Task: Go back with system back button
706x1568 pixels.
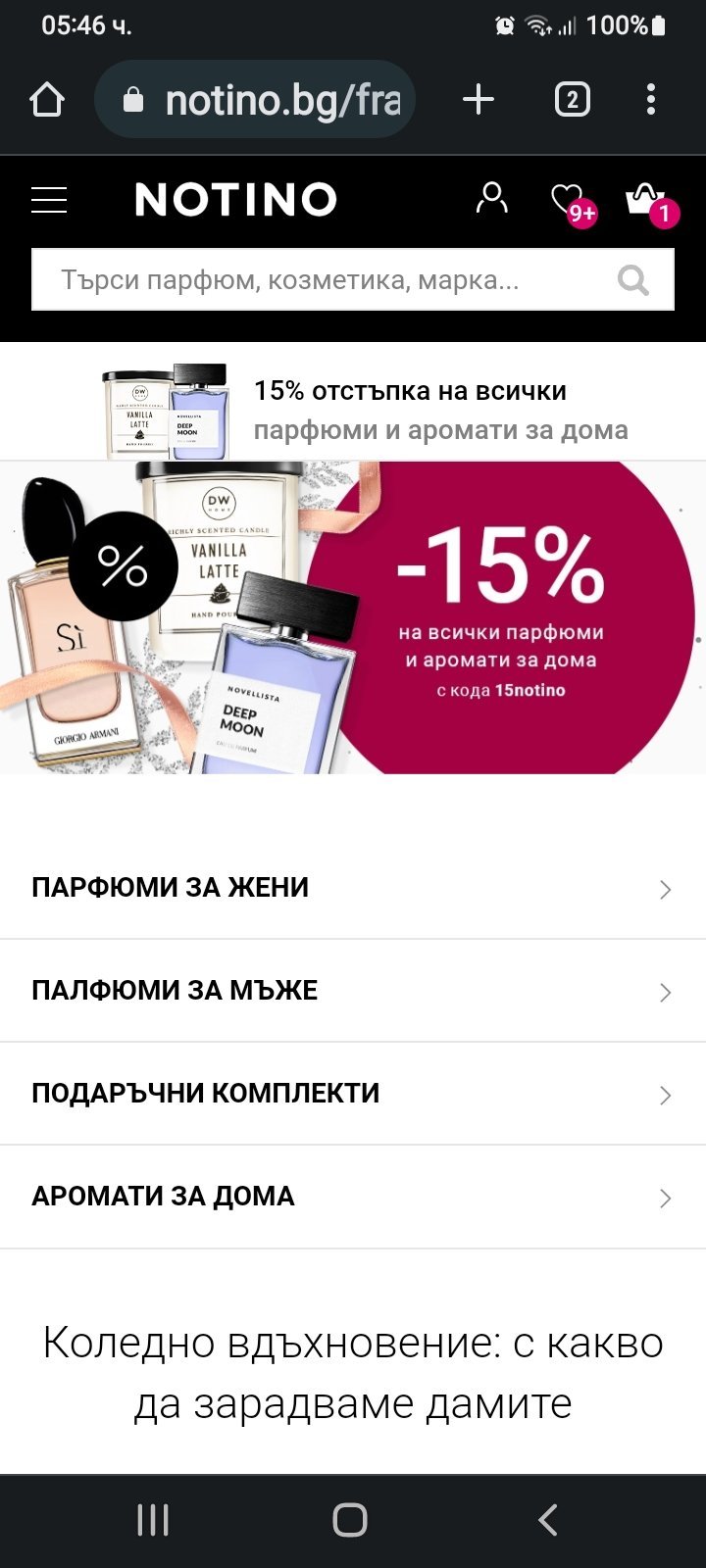Action: (x=548, y=1520)
